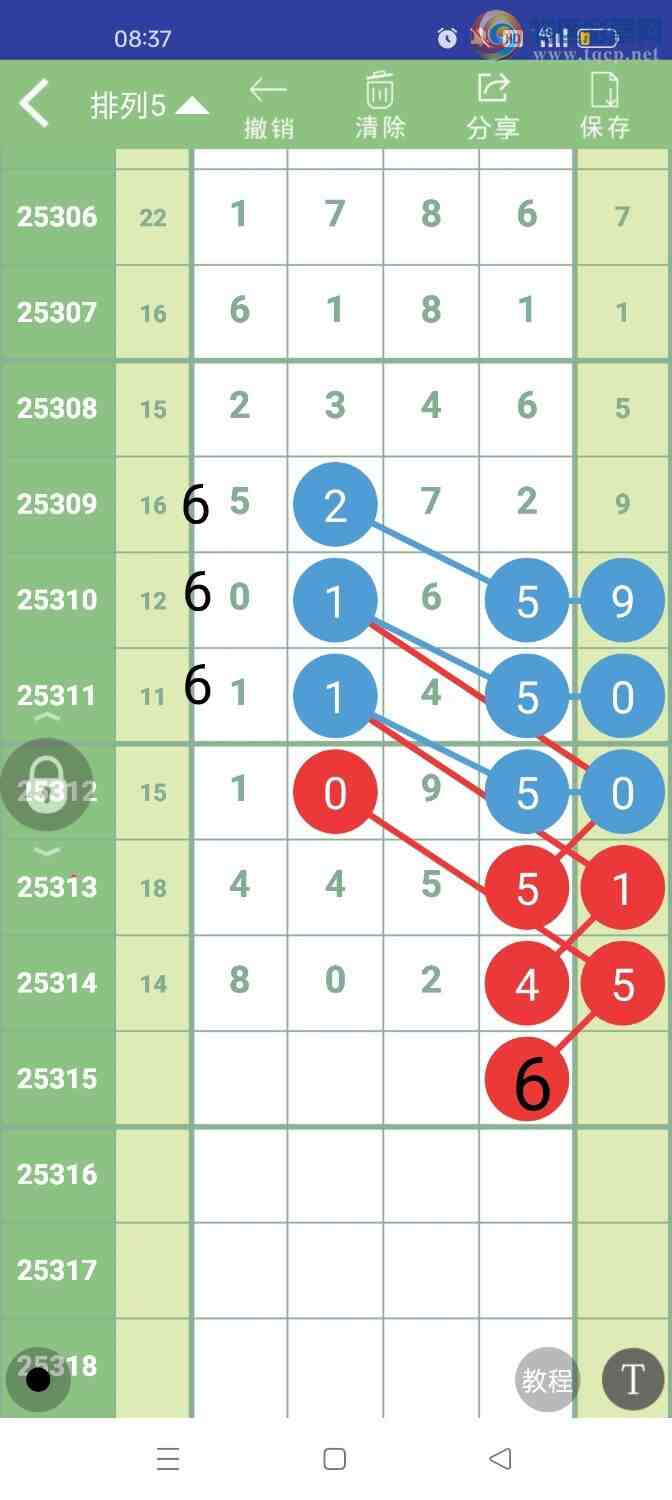
Task: Share the chart via 分享
Action: click(x=492, y=108)
